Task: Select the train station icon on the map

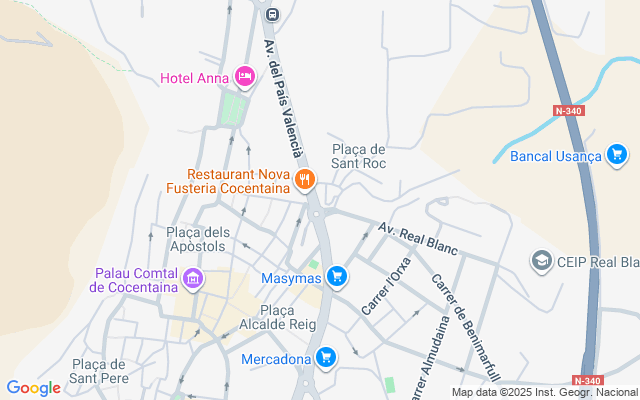Action: [272, 14]
